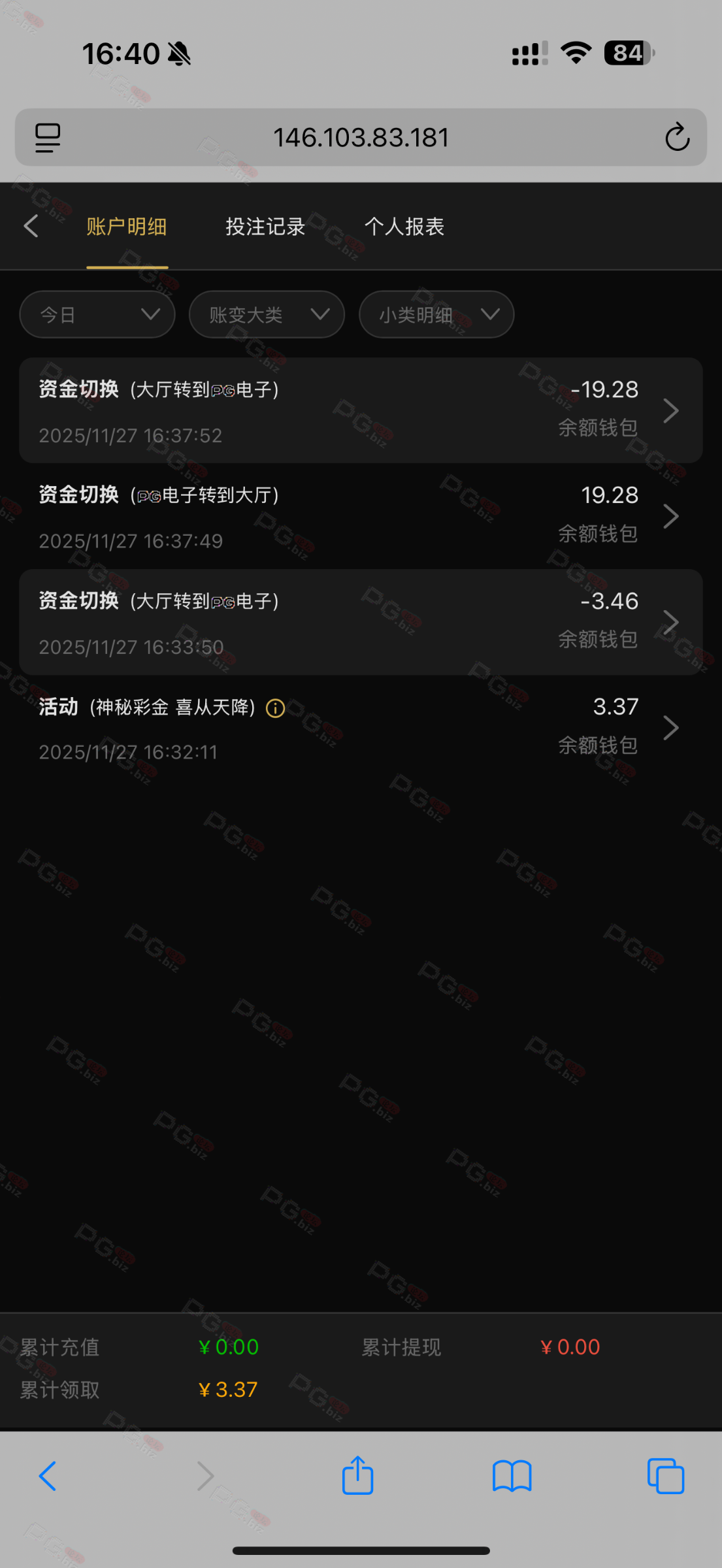Viewport: 722px width, 1568px height.
Task: Open the 今日 date filter dropdown
Action: coord(97,314)
